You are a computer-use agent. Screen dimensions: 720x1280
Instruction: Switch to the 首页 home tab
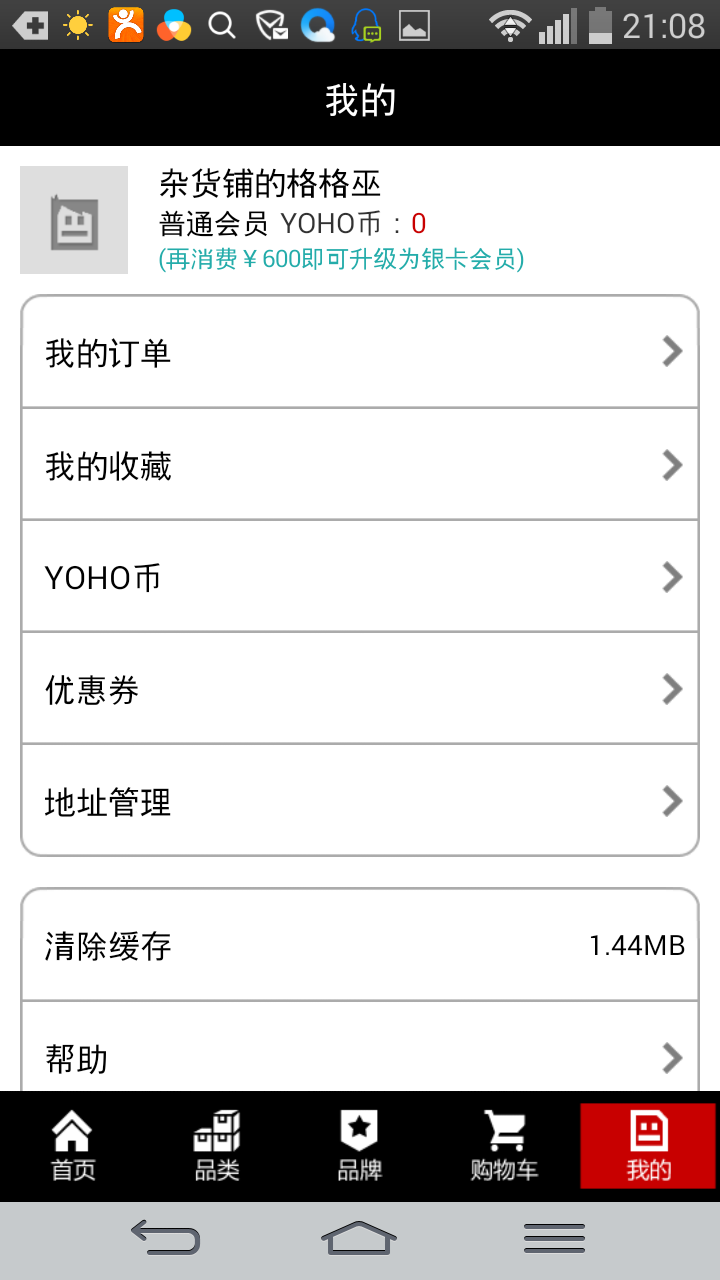(73, 1146)
